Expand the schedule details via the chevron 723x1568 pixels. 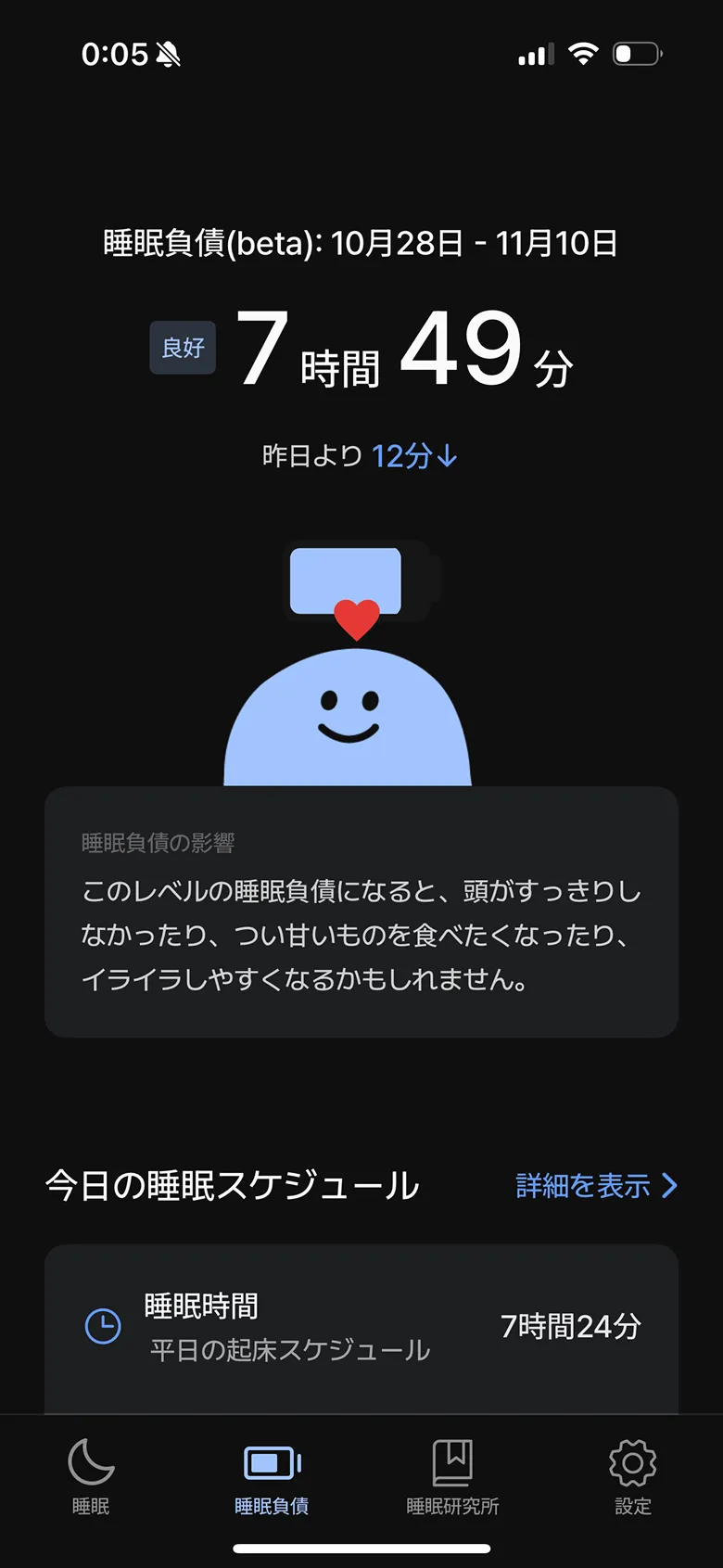pos(669,1186)
